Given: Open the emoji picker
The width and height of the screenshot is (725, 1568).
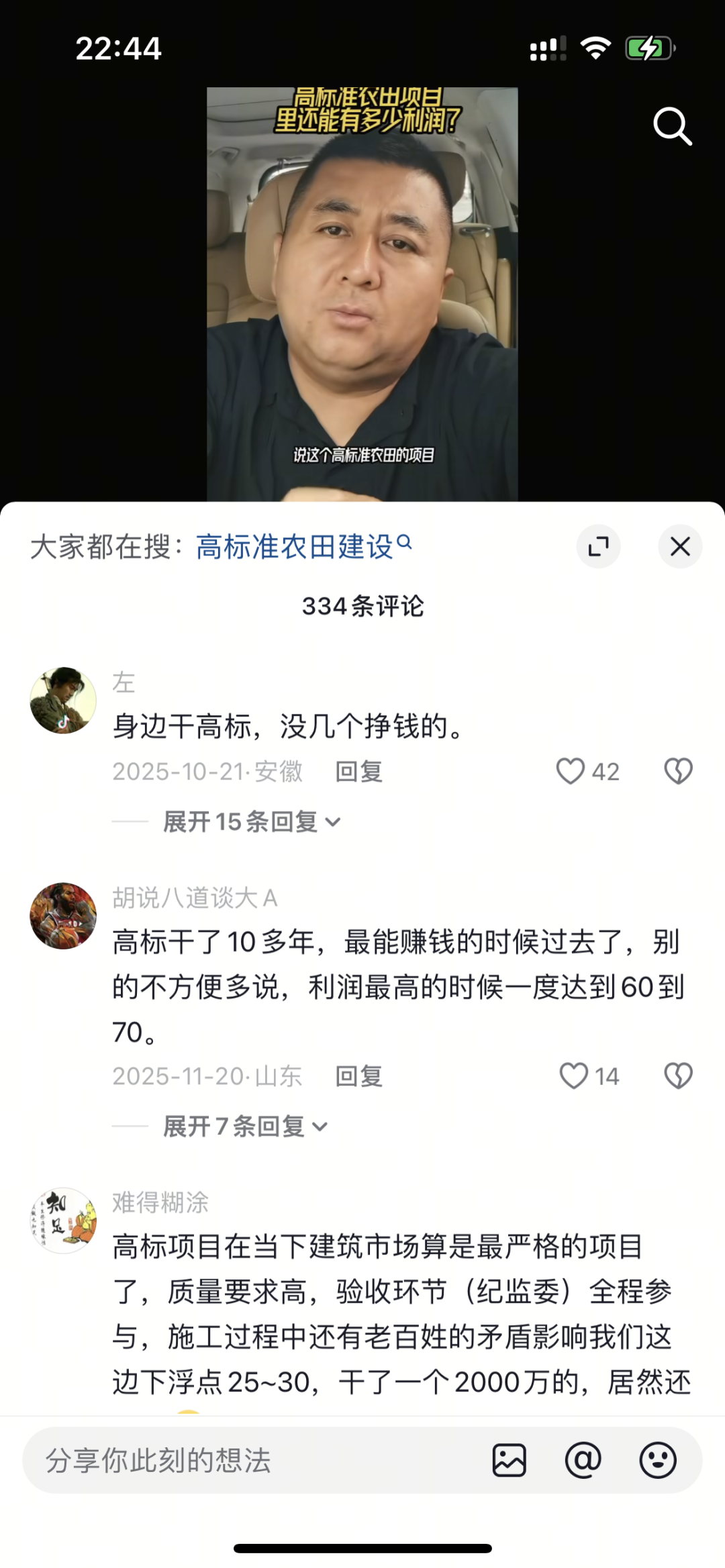Looking at the screenshot, I should click(x=657, y=1460).
